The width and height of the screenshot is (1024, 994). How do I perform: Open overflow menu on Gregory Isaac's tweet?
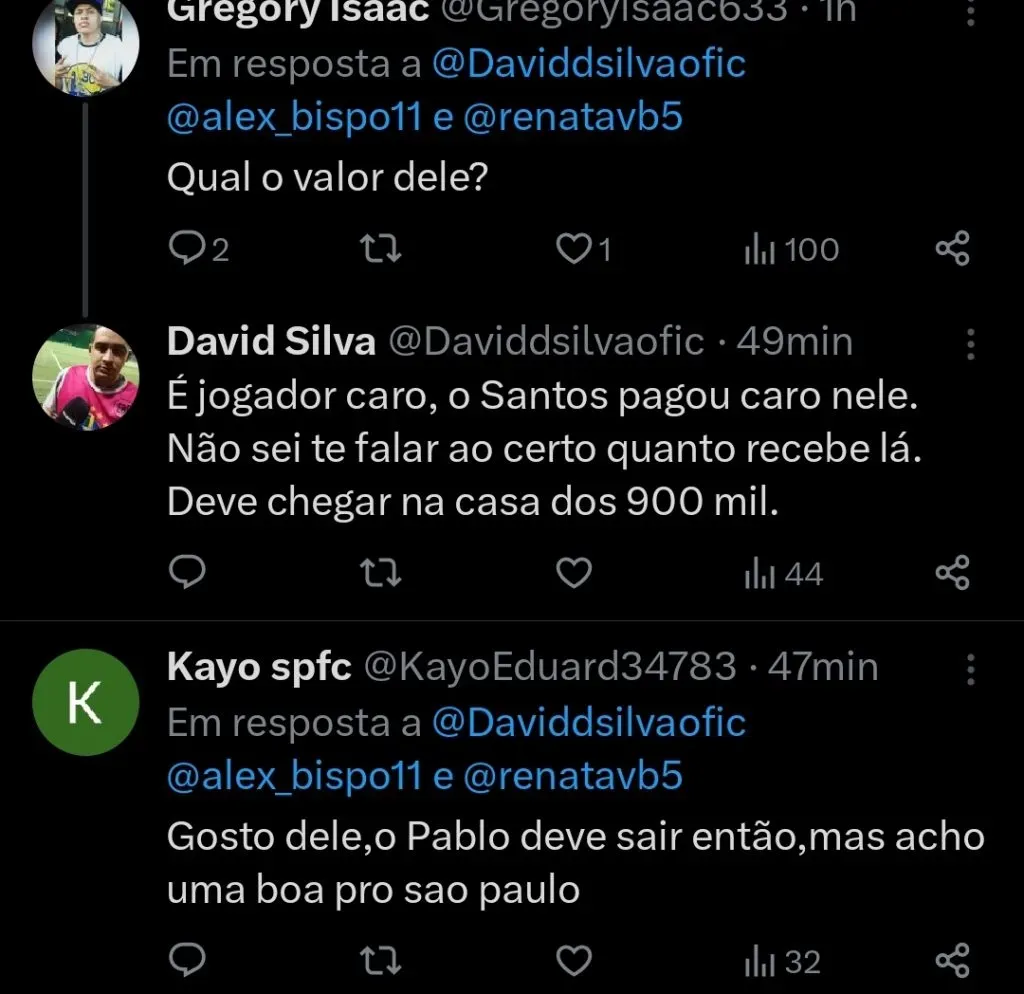[970, 12]
